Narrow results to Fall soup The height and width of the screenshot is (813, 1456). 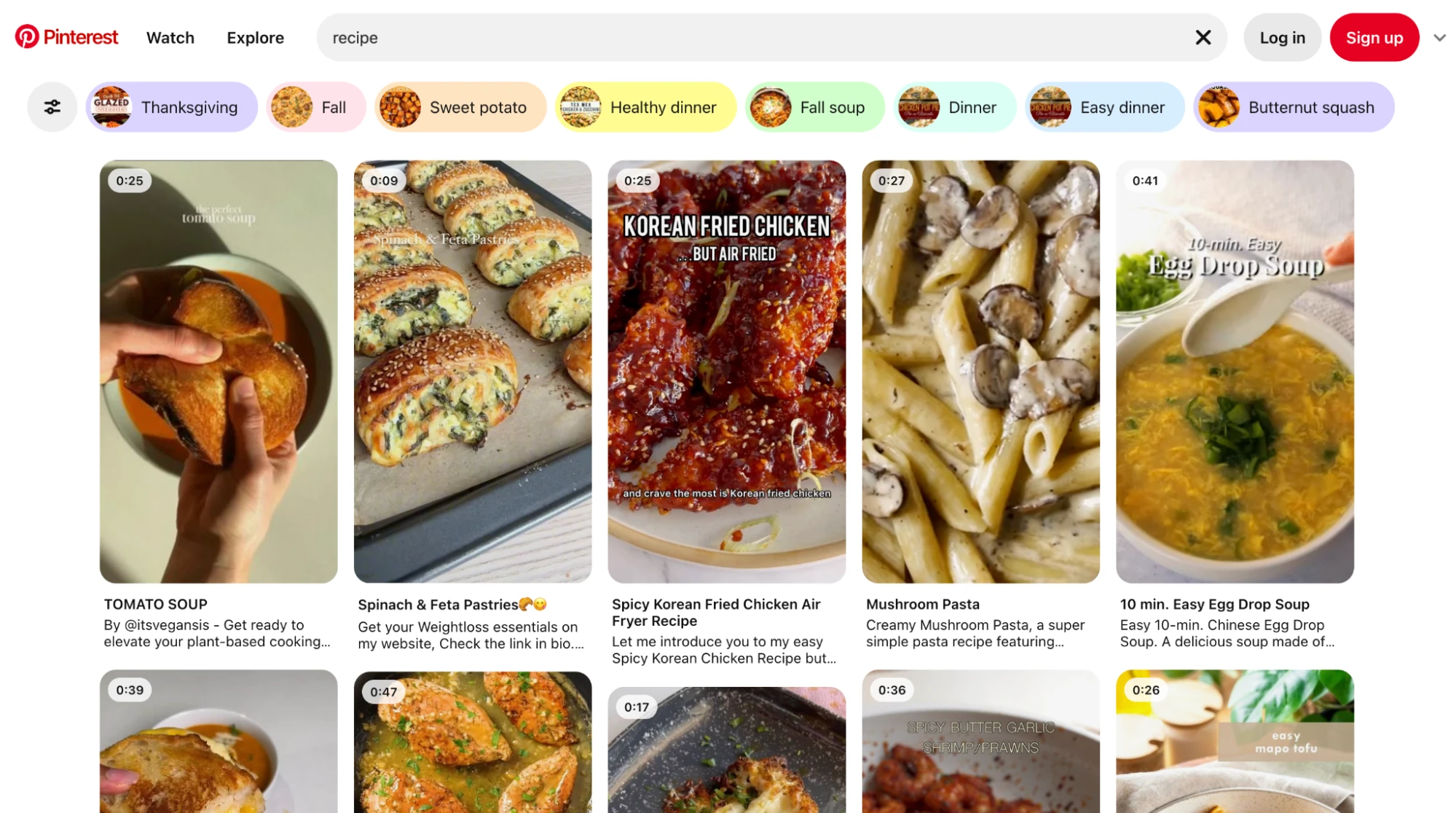click(814, 107)
